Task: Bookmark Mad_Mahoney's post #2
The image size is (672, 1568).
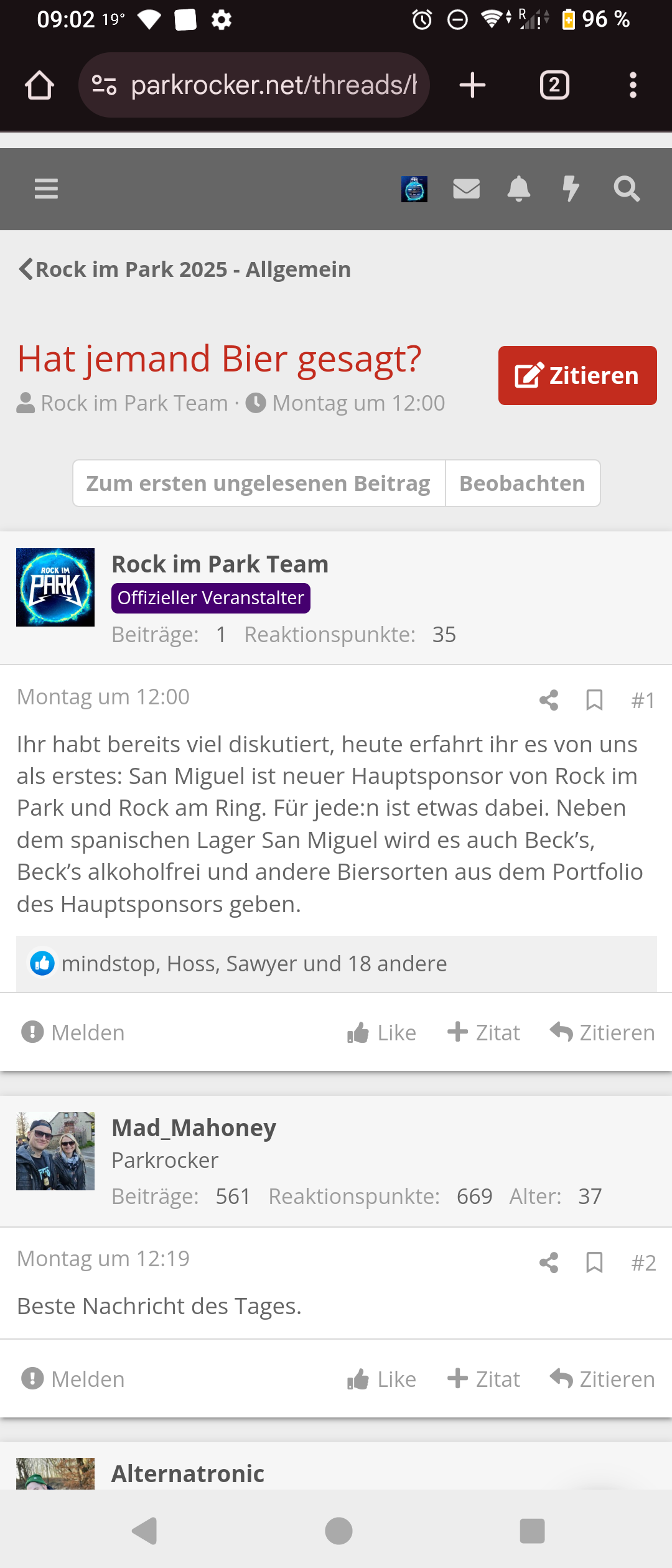Action: pyautogui.click(x=594, y=1262)
